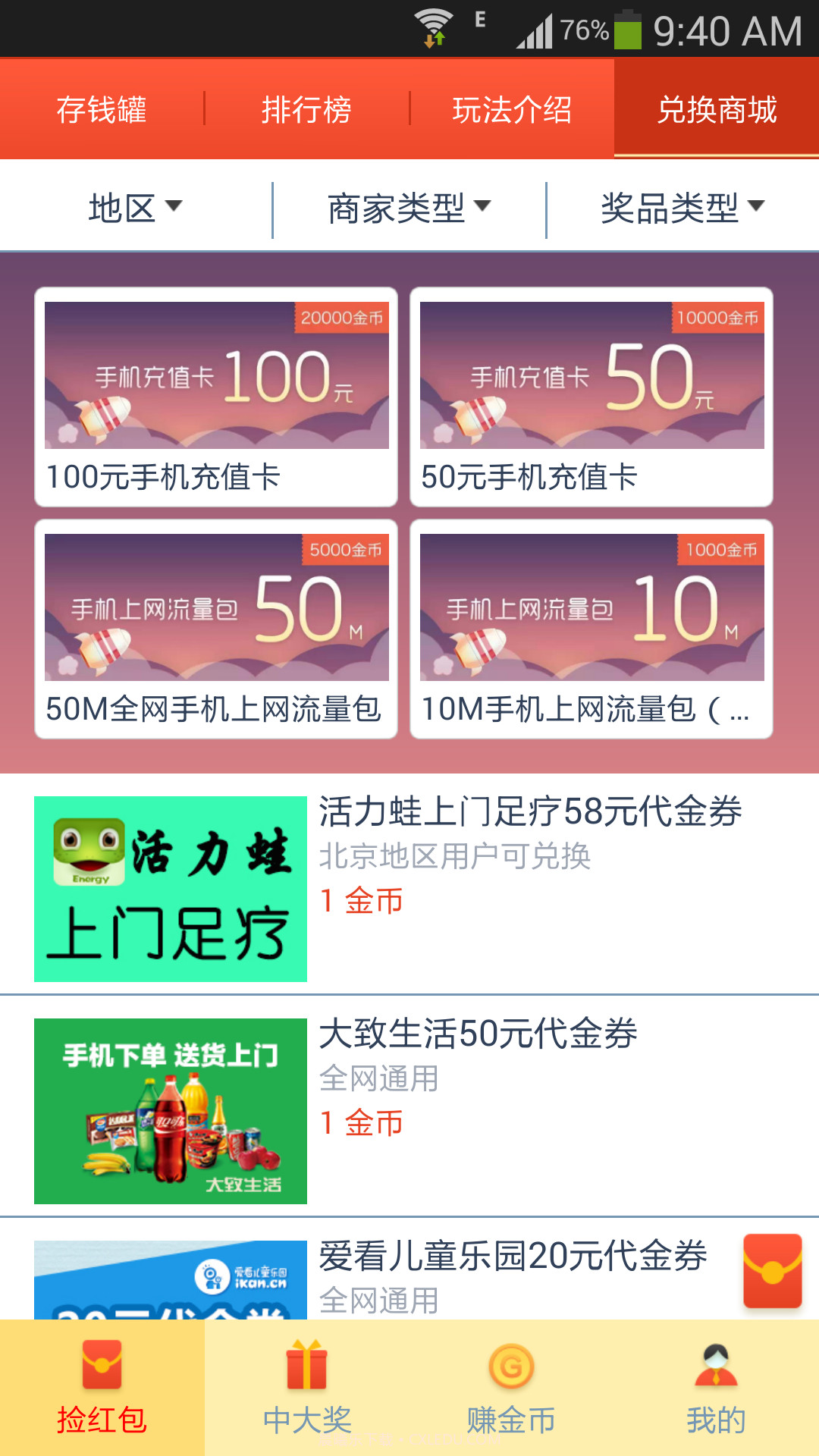
Task: Check the battery level indicator at 76%
Action: point(629,27)
